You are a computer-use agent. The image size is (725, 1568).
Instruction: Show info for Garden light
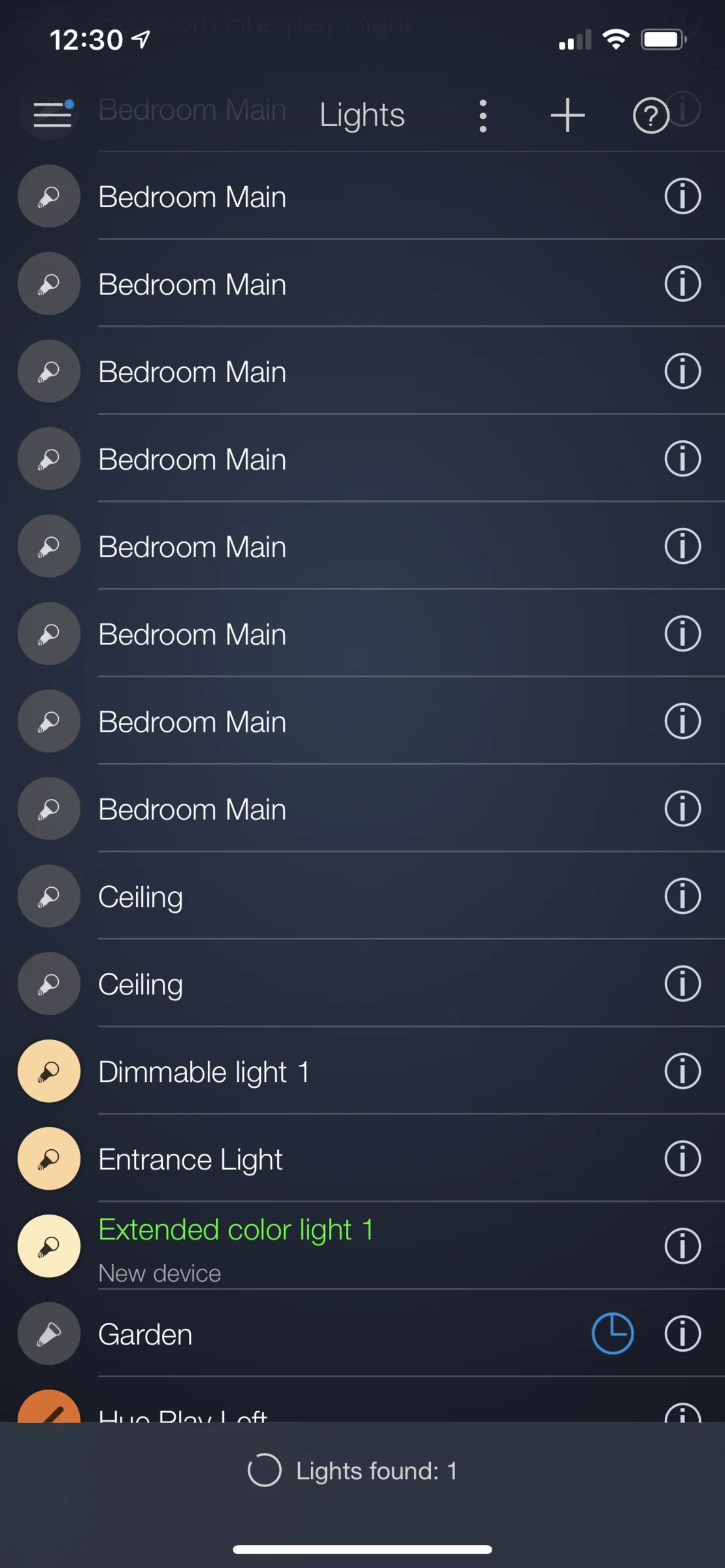coord(683,1334)
